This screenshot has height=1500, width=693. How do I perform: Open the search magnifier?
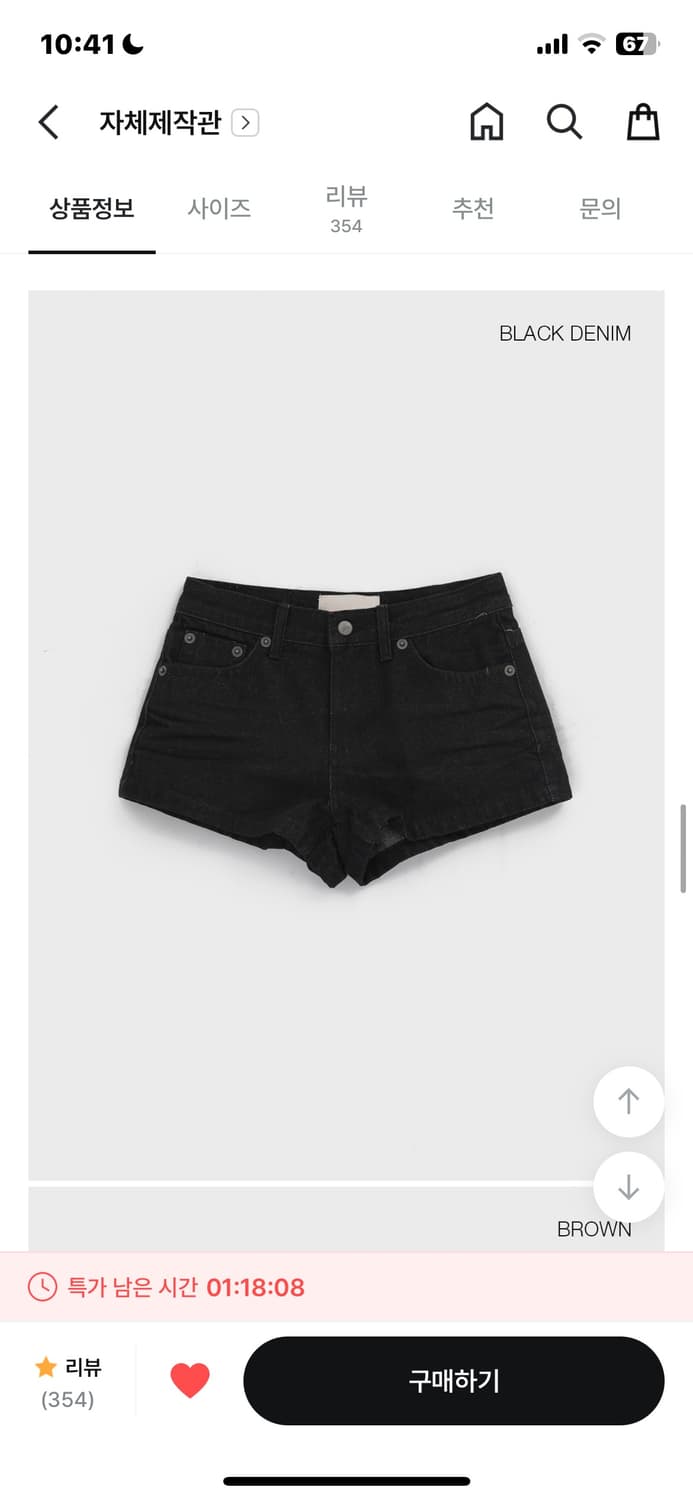click(564, 122)
